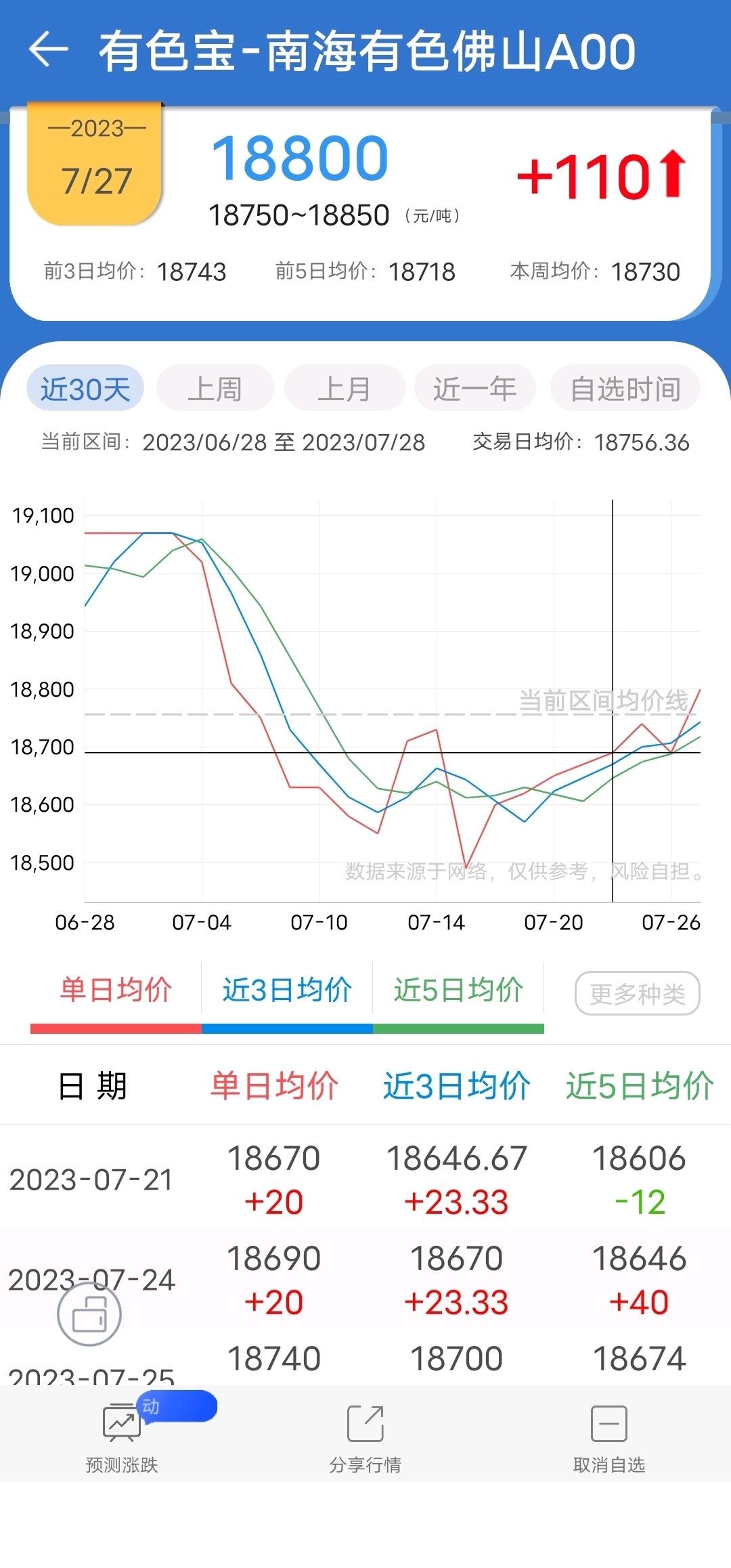
Task: Toggle the 近3日均价 chart line
Action: (x=287, y=990)
